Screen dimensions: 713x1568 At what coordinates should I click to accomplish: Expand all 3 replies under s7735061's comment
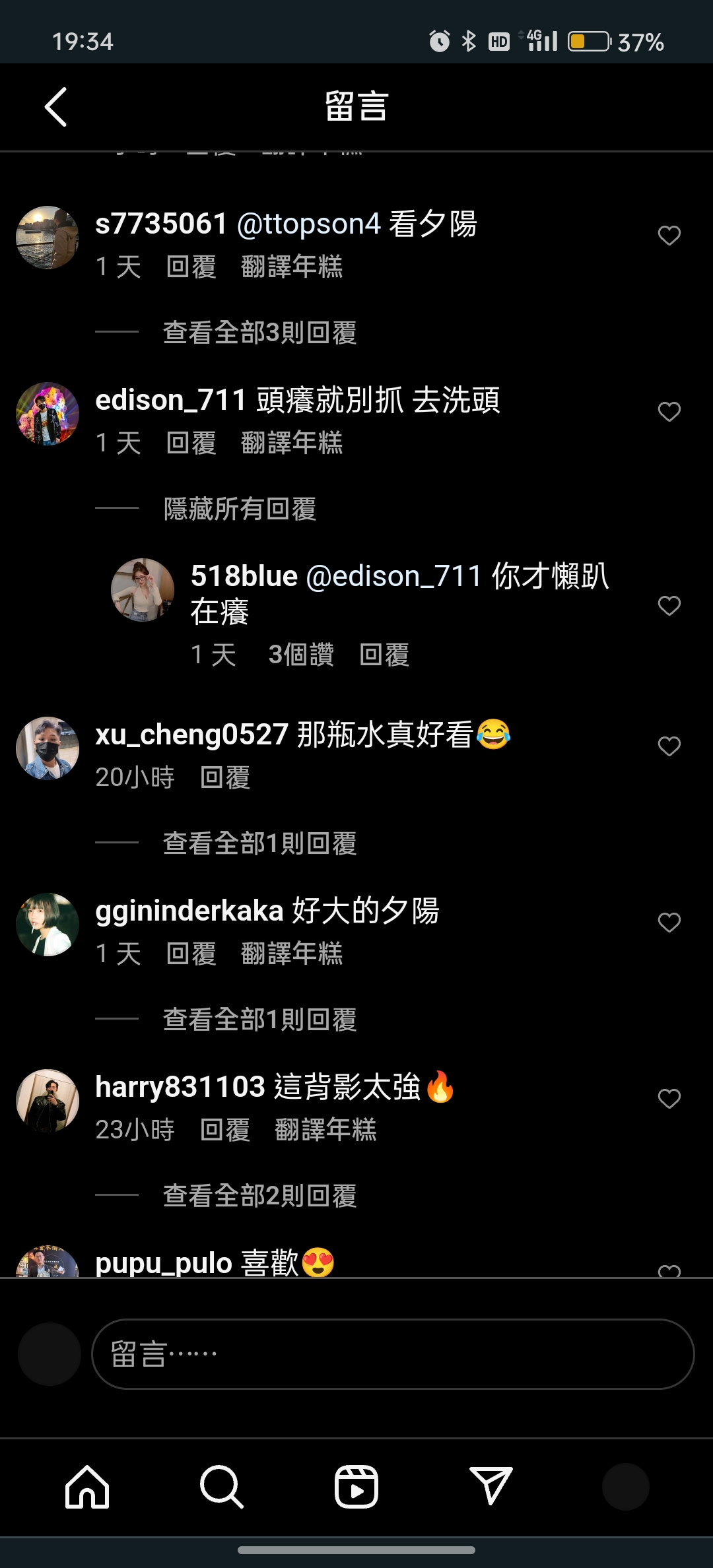(x=259, y=333)
